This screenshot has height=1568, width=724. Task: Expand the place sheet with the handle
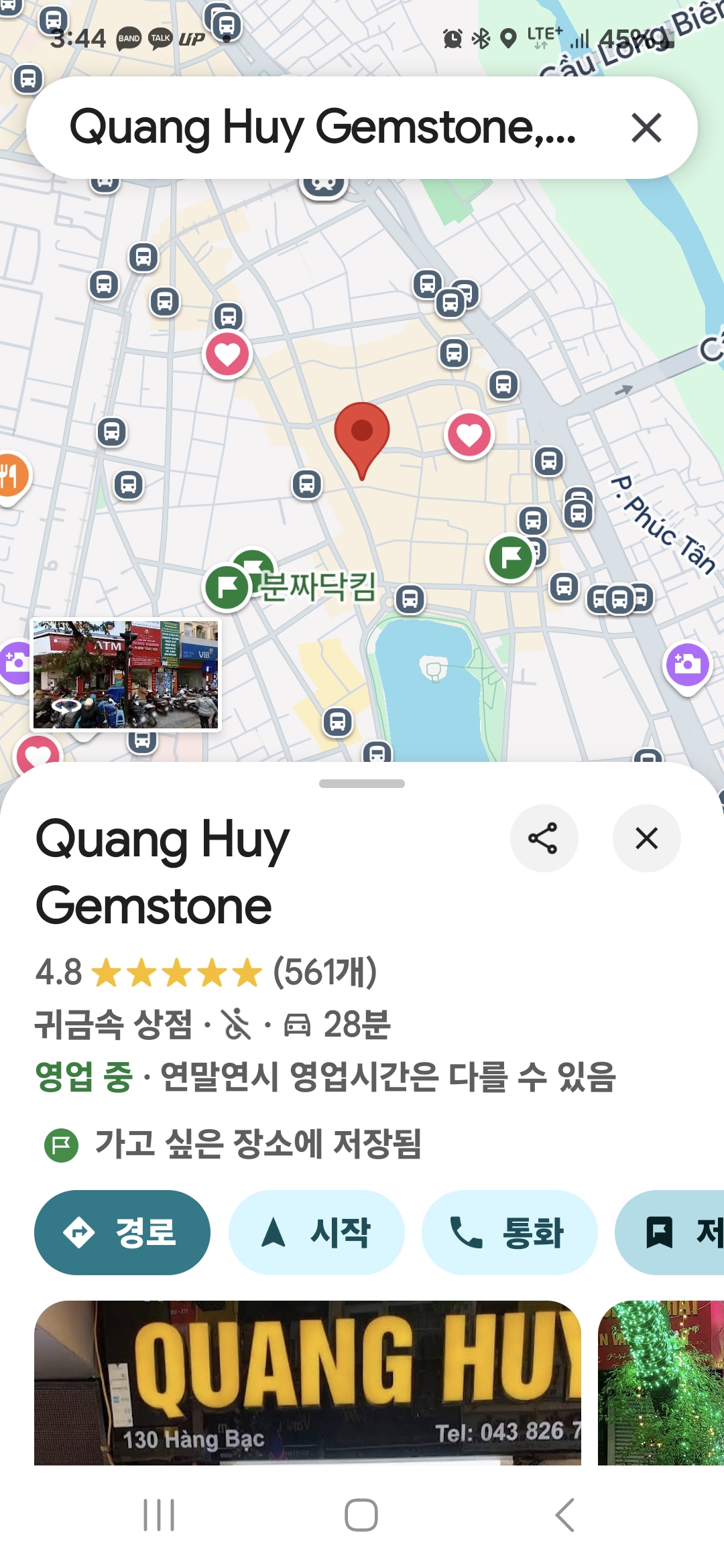pyautogui.click(x=362, y=783)
